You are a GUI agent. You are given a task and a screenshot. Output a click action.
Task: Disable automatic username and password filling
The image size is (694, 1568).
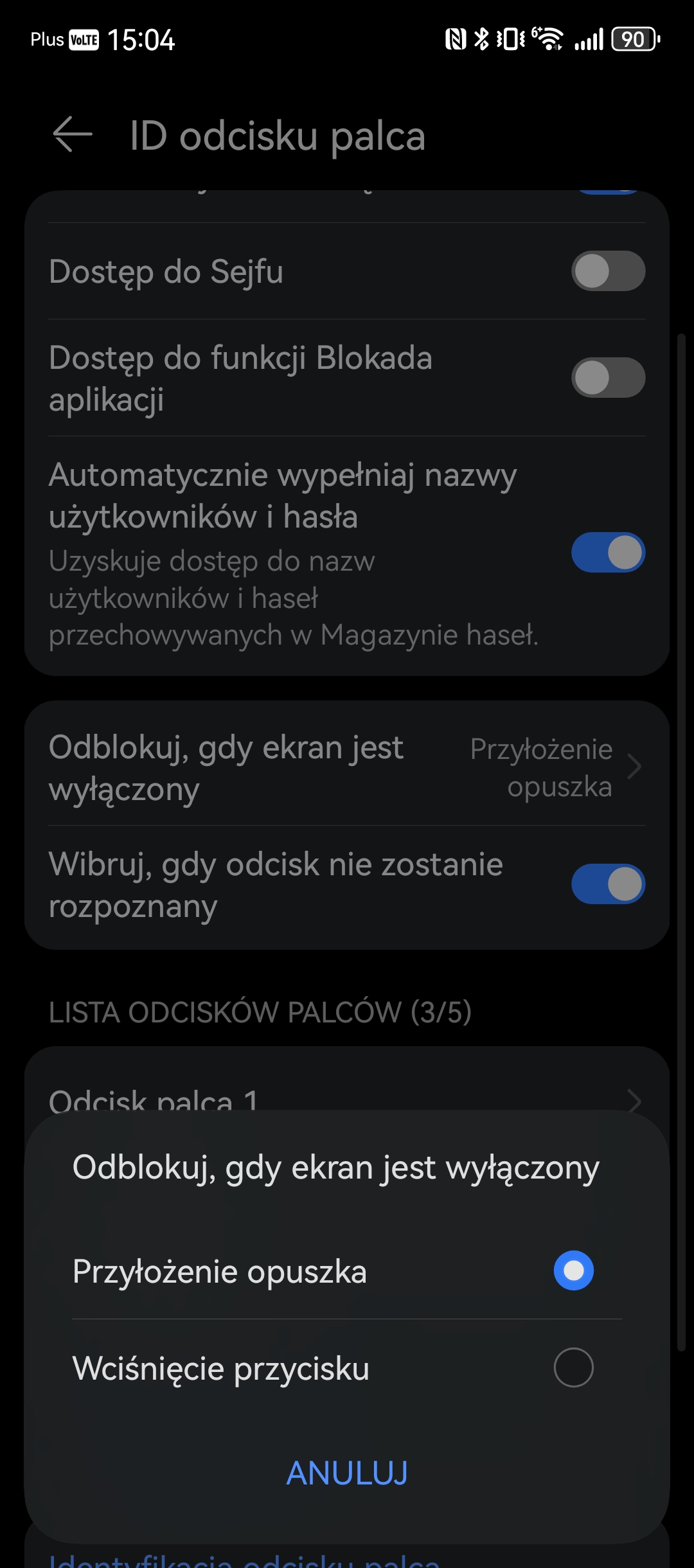(x=608, y=553)
